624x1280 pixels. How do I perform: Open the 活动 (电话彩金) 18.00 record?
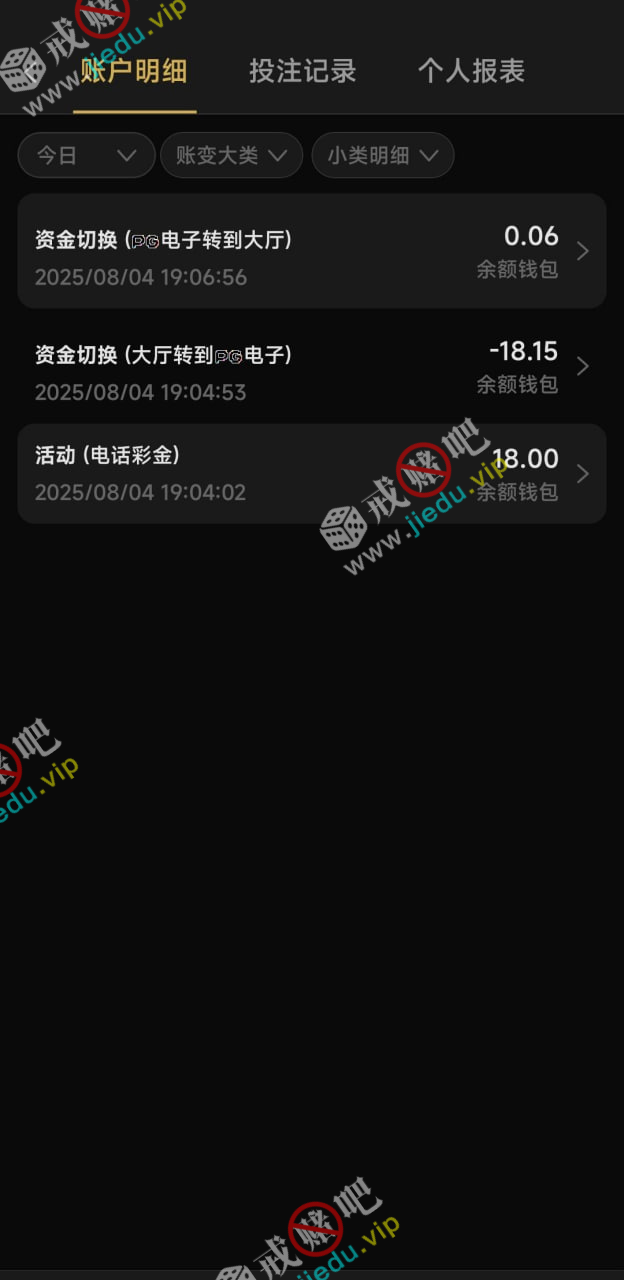(312, 473)
